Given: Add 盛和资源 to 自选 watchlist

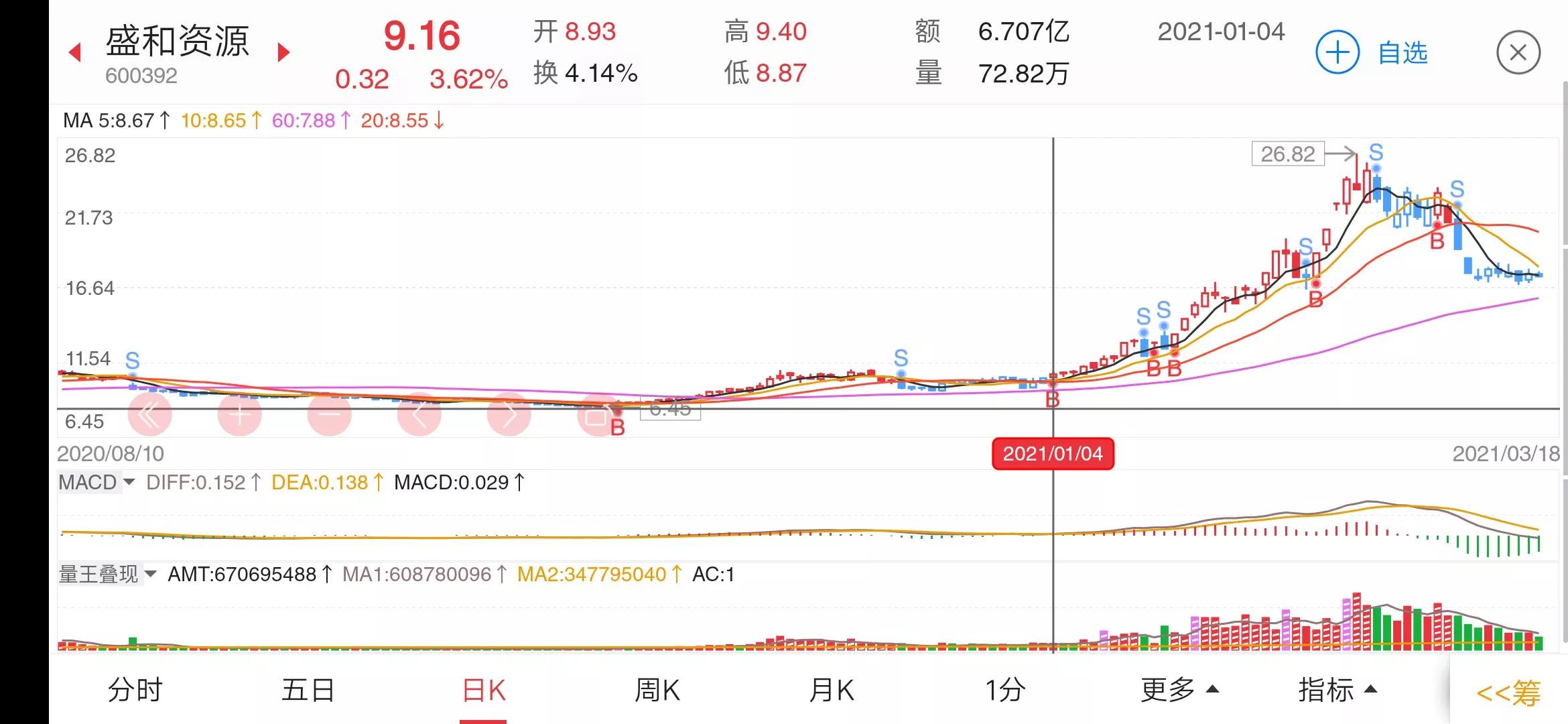Looking at the screenshot, I should (1372, 52).
